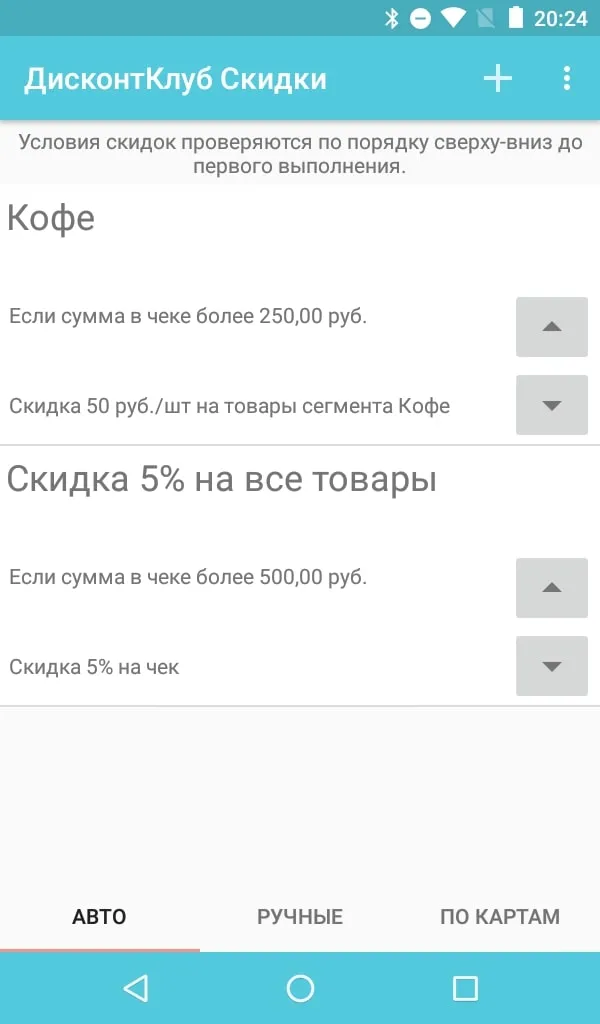The width and height of the screenshot is (600, 1024).
Task: Switch to the РУЧНЫЕ tab
Action: 300,916
